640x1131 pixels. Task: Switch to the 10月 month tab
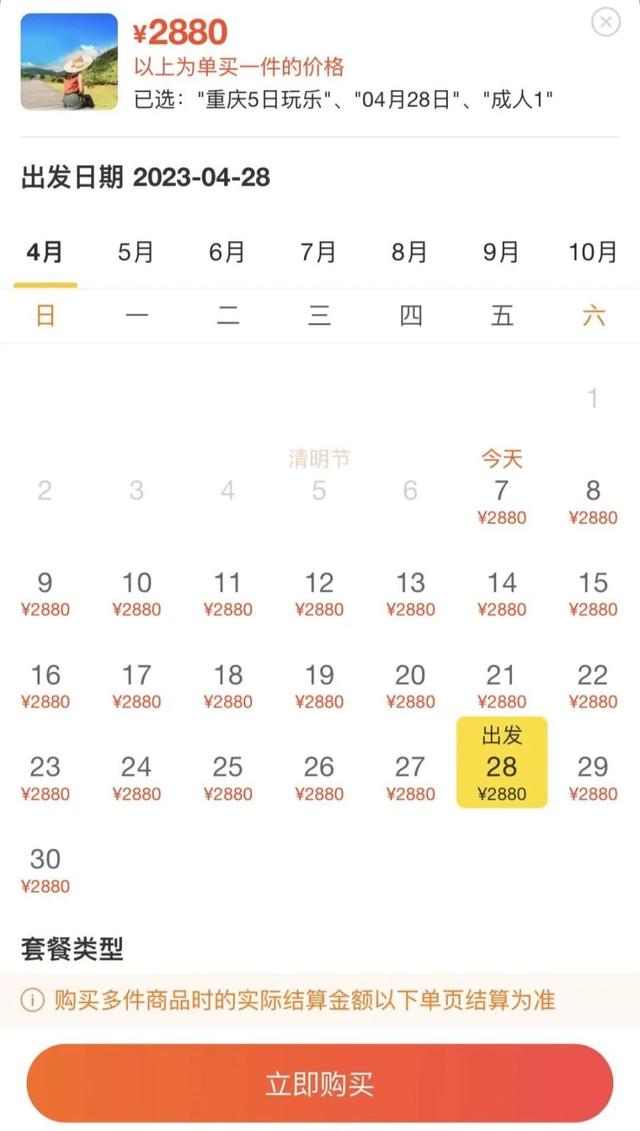(x=592, y=252)
